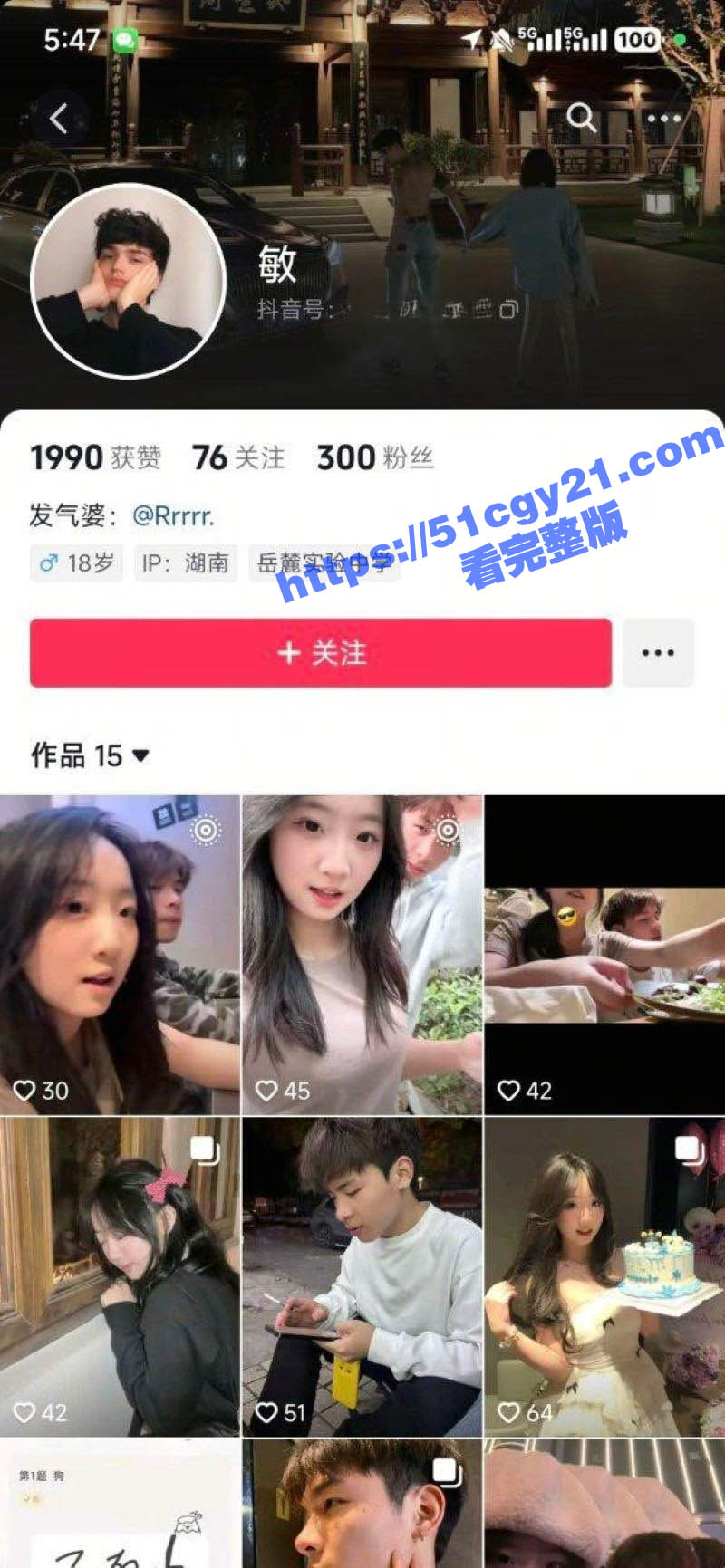The height and width of the screenshot is (1568, 725).
Task: Open the video with 45 likes
Action: 362,954
